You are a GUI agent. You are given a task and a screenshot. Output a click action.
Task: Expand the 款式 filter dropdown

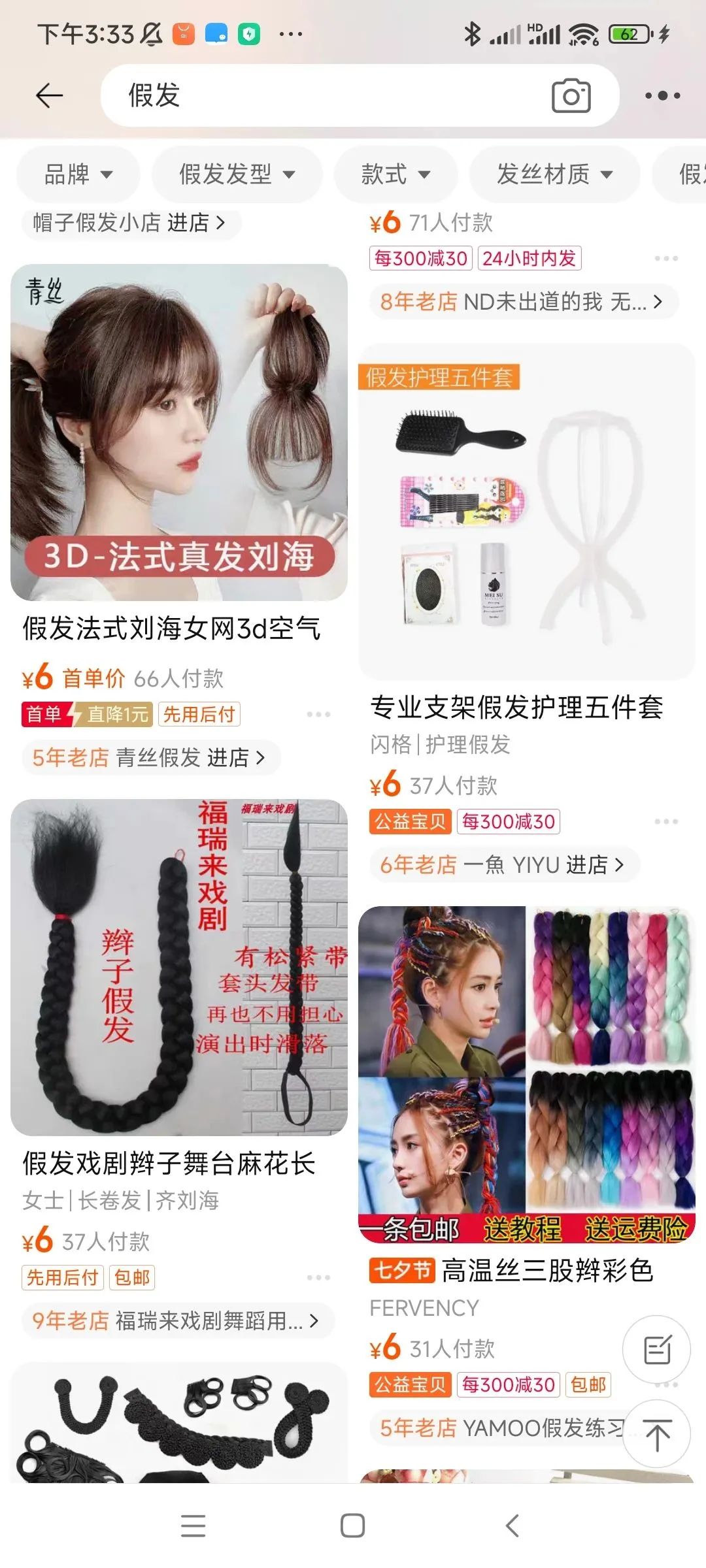tap(395, 174)
